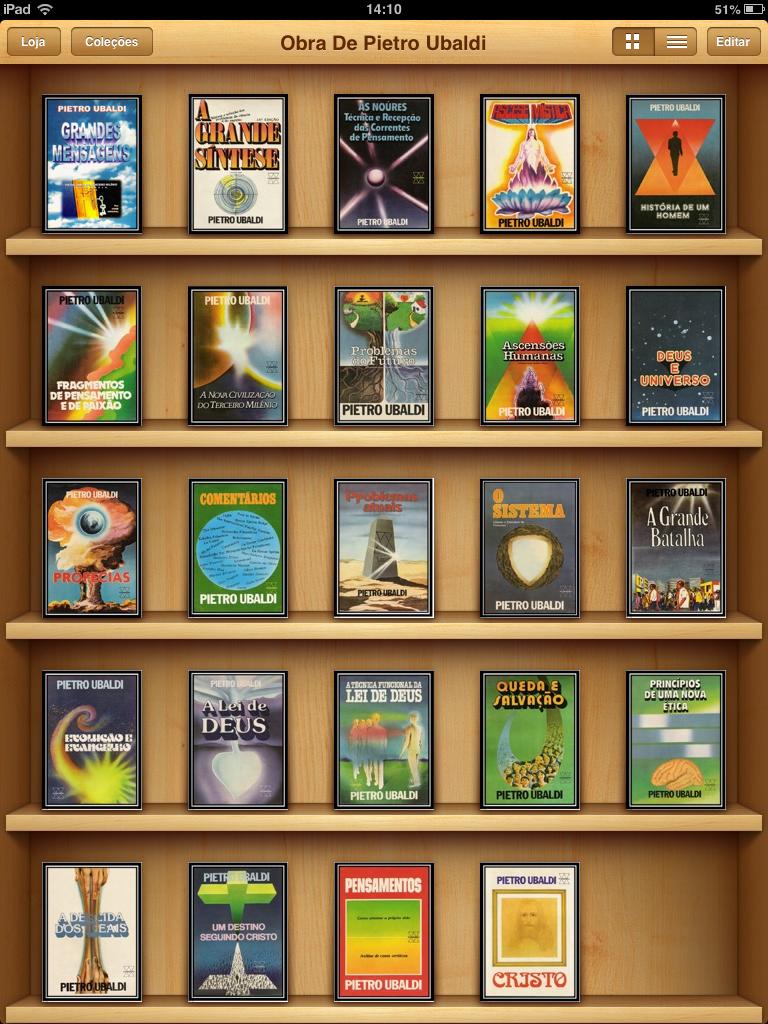Open the book Comentários
This screenshot has width=768, height=1024.
pyautogui.click(x=238, y=548)
